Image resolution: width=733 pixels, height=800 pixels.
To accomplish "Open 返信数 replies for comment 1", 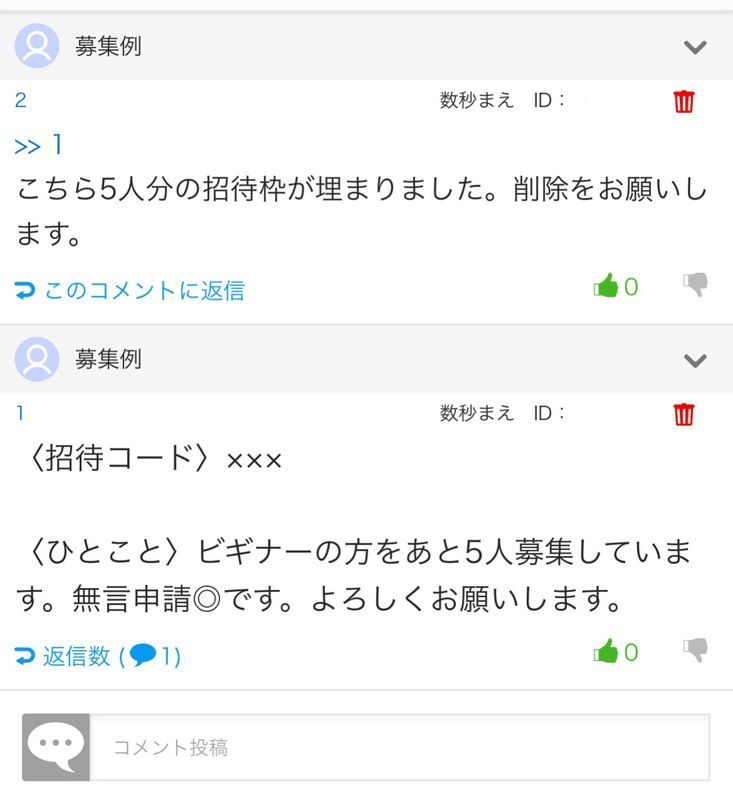I will click(x=99, y=656).
